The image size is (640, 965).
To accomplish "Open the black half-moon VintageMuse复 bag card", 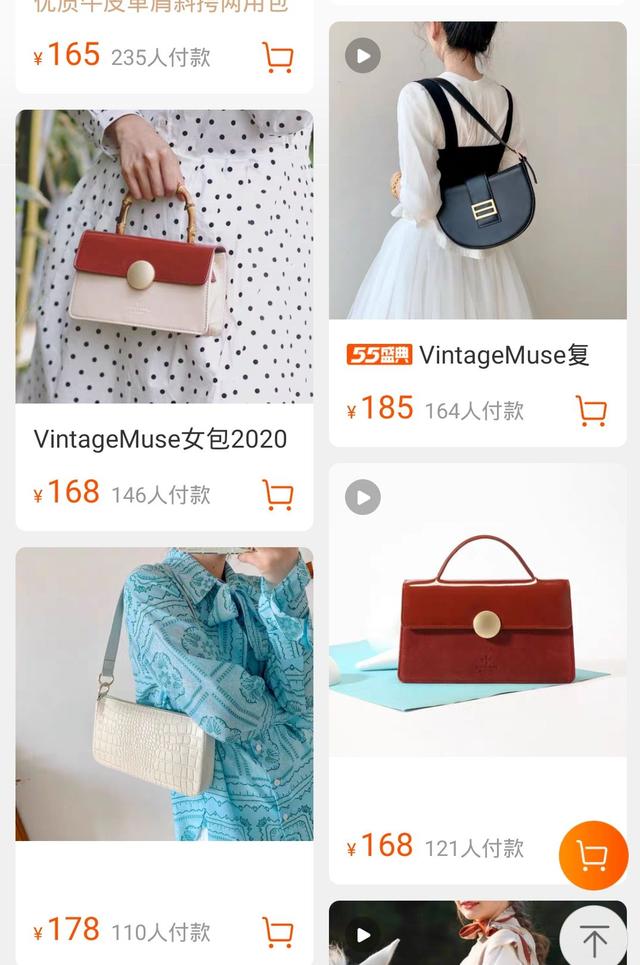I will [x=478, y=171].
